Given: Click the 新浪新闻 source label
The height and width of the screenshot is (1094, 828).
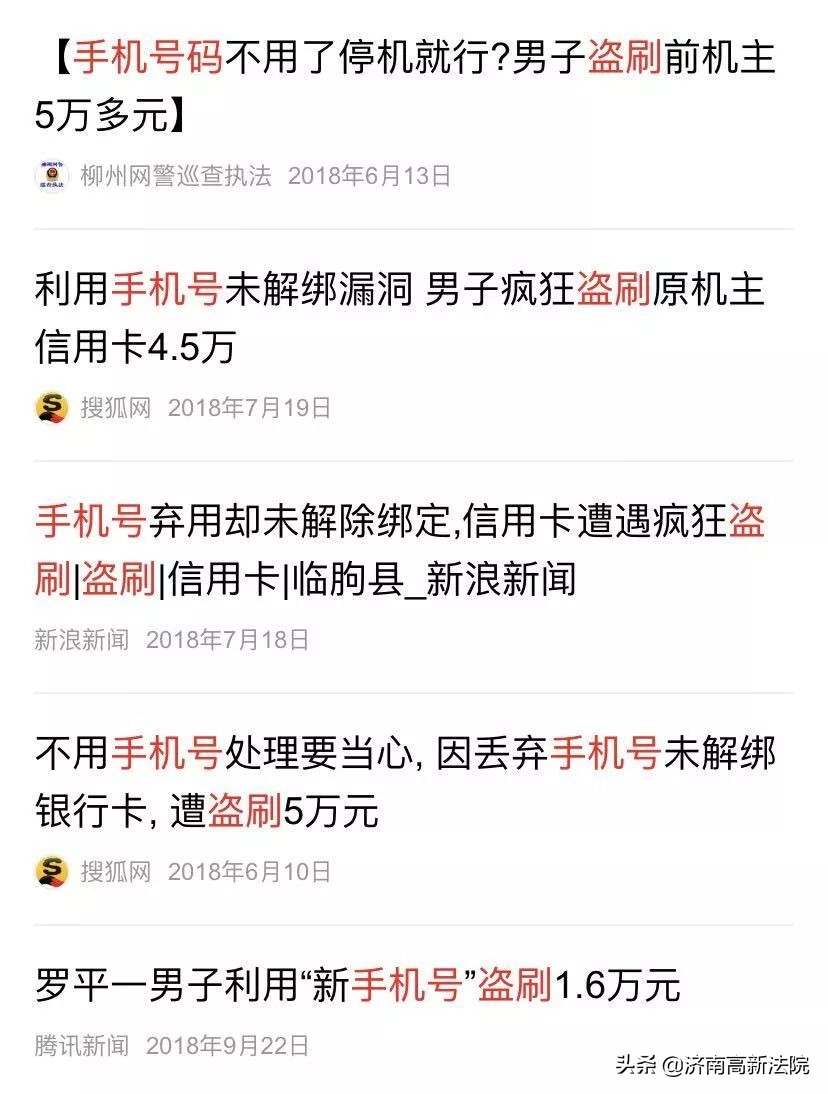Looking at the screenshot, I should pyautogui.click(x=80, y=643).
